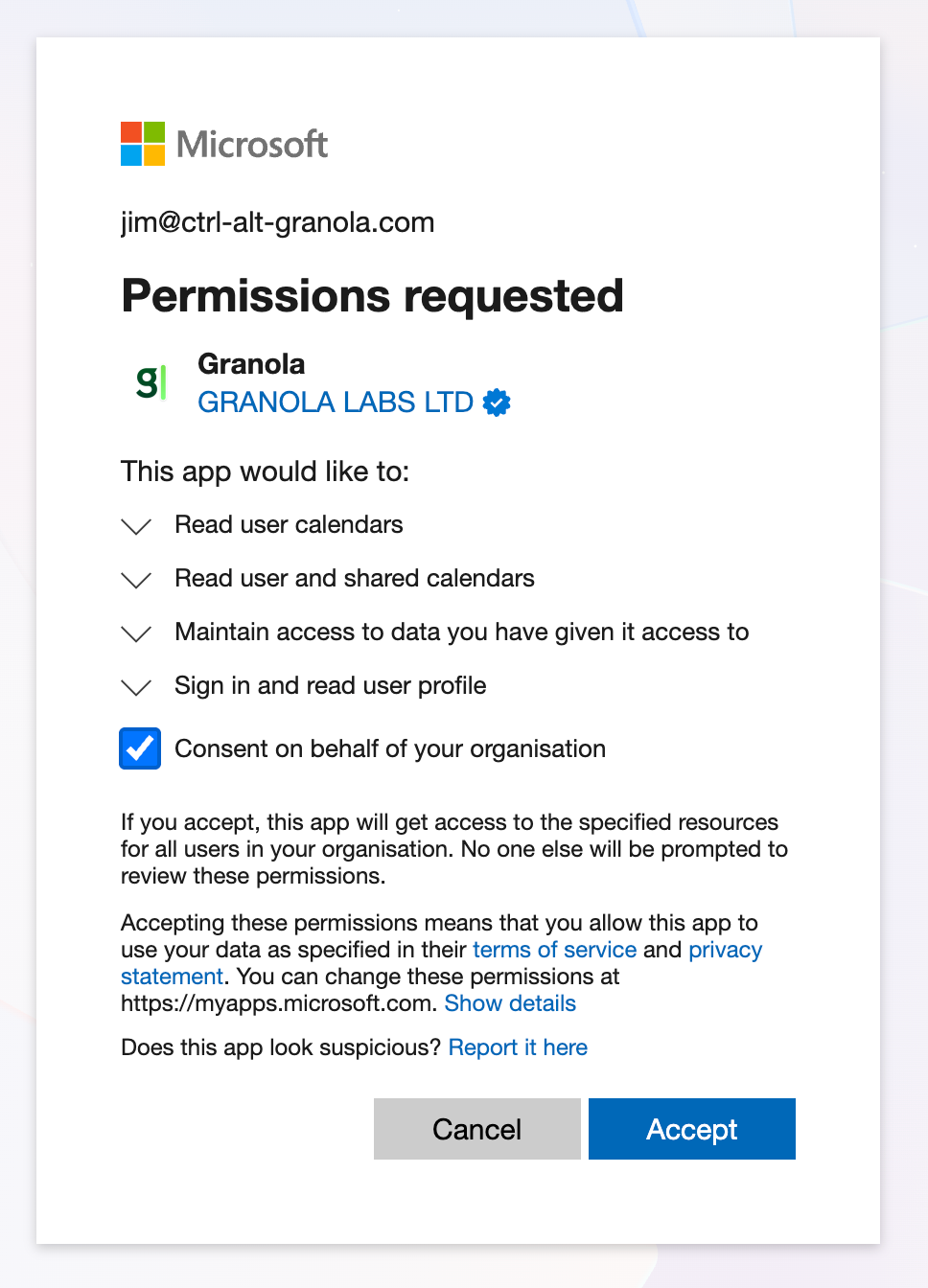Uncheck Consent on behalf of your organisation

140,748
